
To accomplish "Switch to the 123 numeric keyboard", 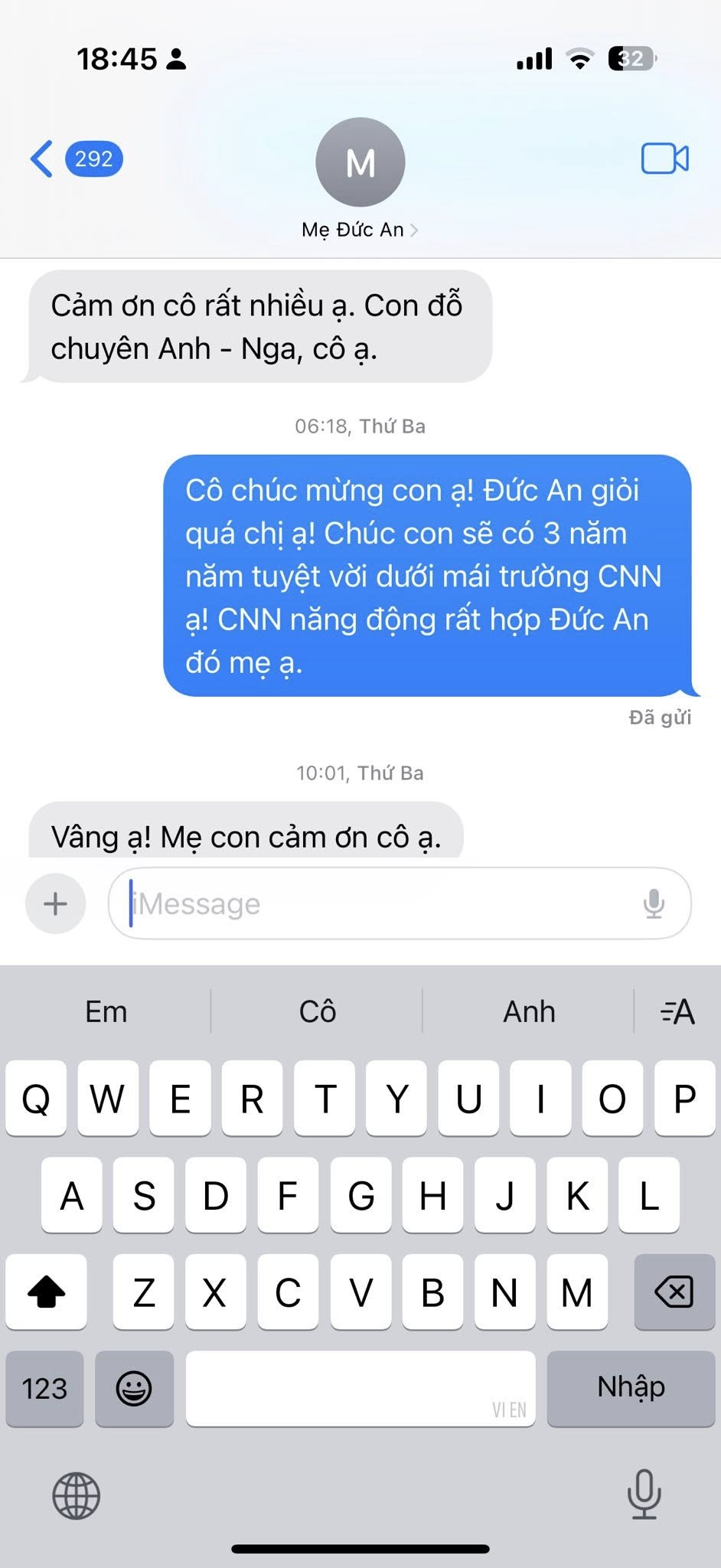I will [x=44, y=1388].
